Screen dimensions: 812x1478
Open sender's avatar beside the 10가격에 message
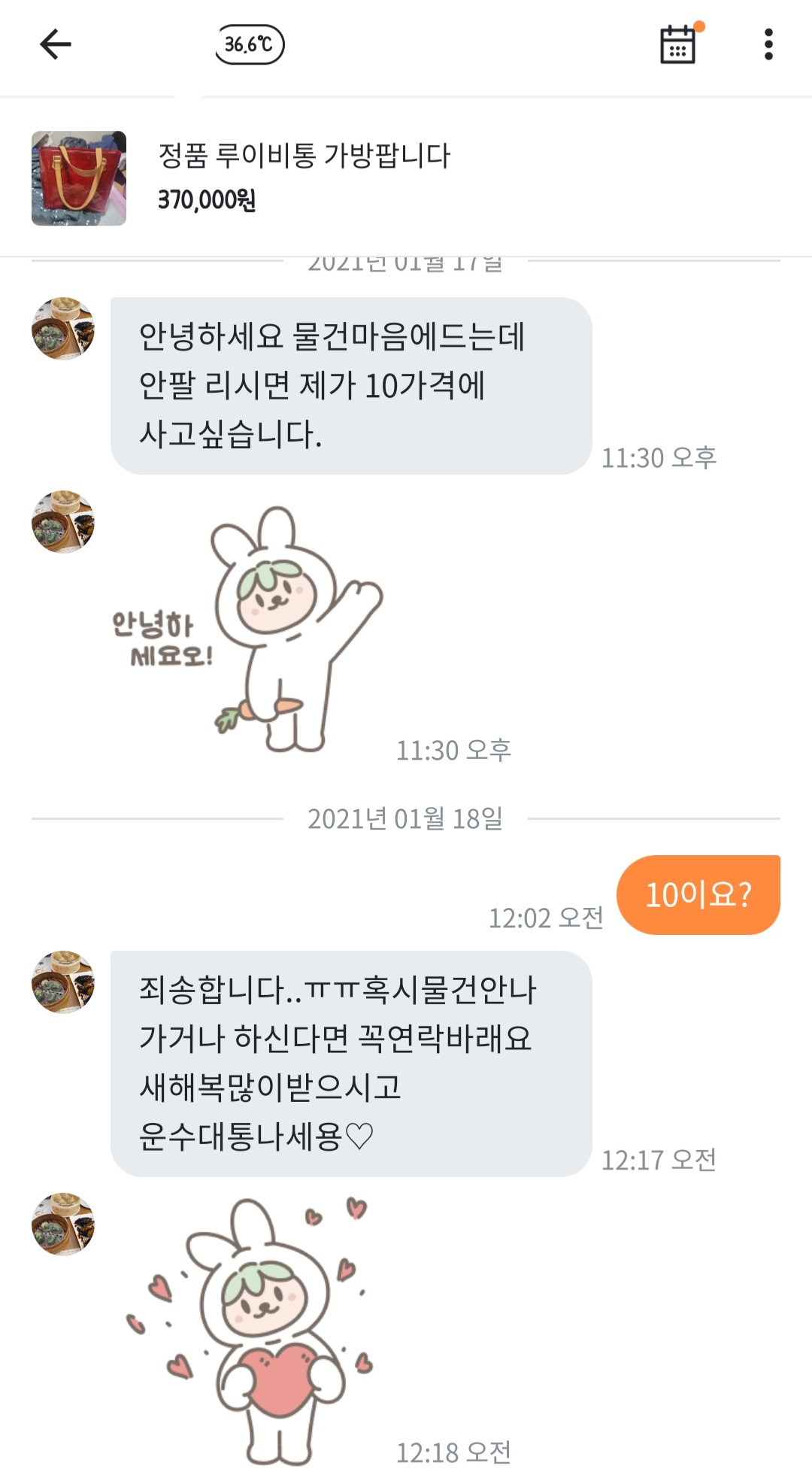[x=63, y=329]
